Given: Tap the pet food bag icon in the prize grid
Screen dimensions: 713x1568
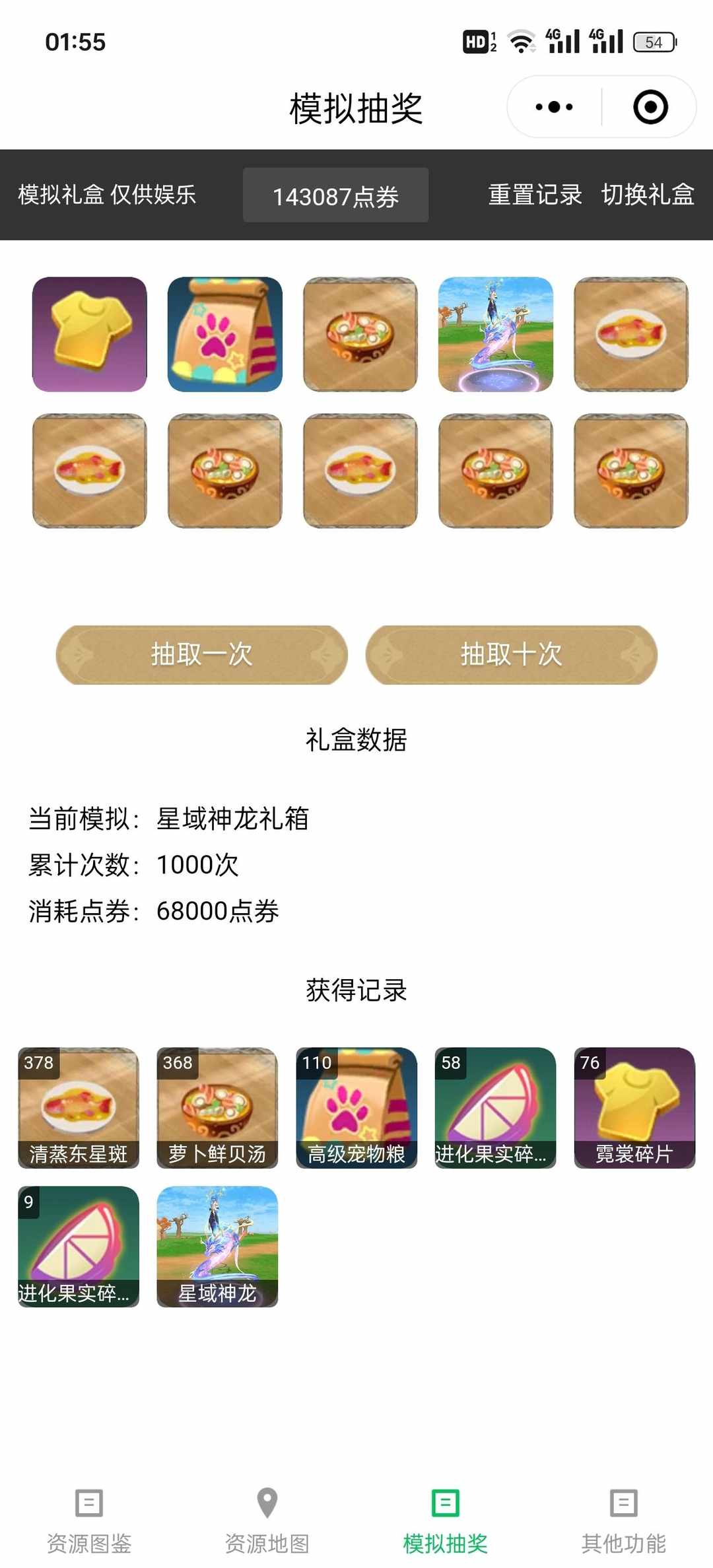Looking at the screenshot, I should click(x=224, y=334).
